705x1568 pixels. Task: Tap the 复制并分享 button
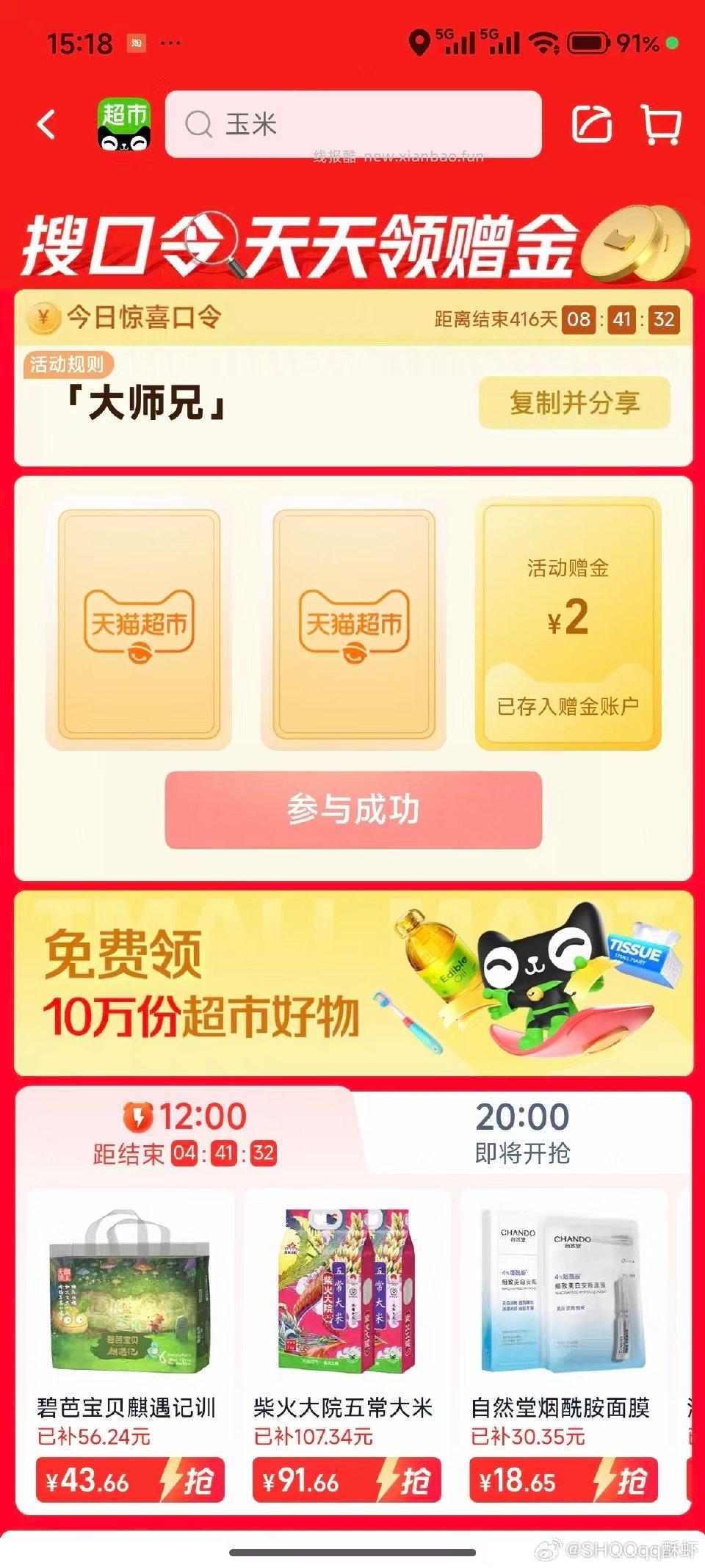pyautogui.click(x=574, y=402)
